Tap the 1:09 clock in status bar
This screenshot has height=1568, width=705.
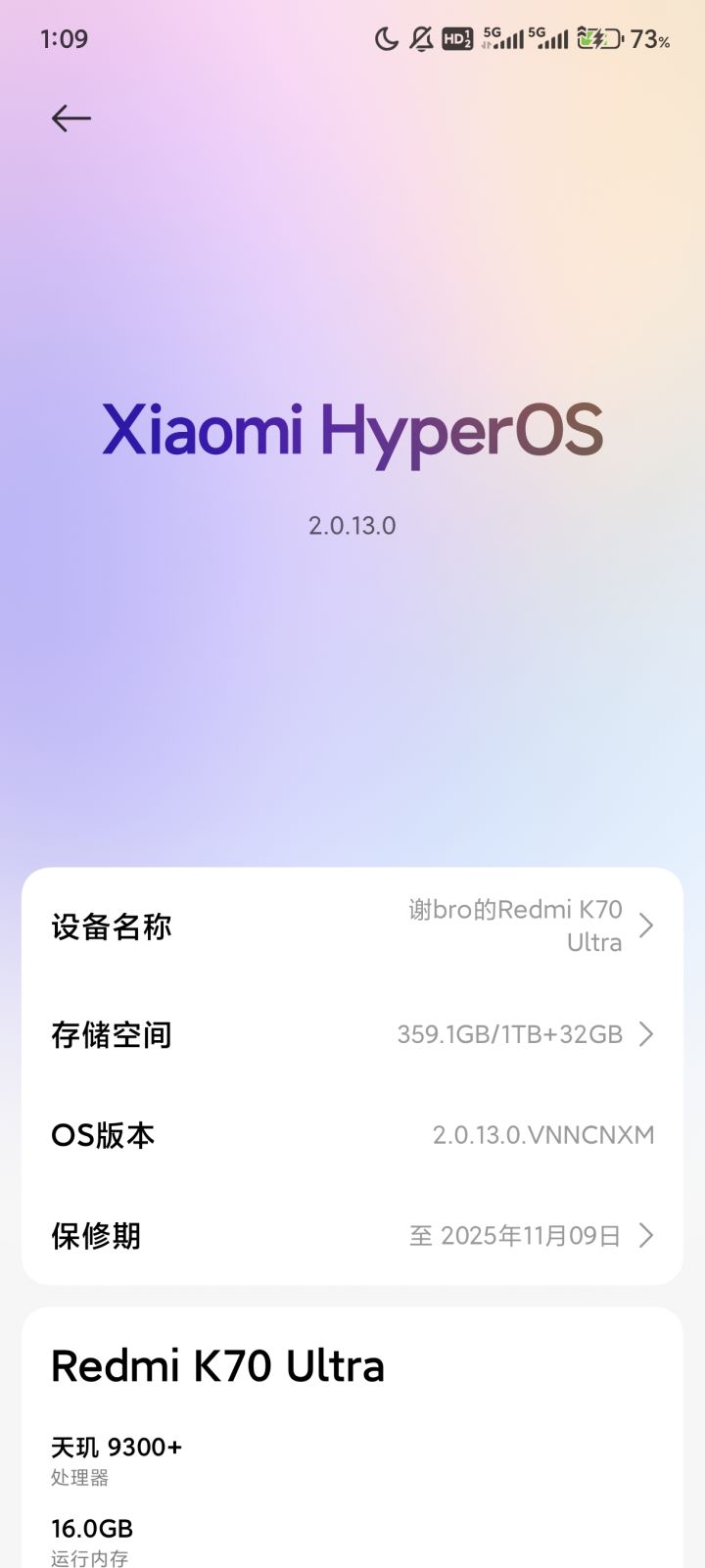65,38
